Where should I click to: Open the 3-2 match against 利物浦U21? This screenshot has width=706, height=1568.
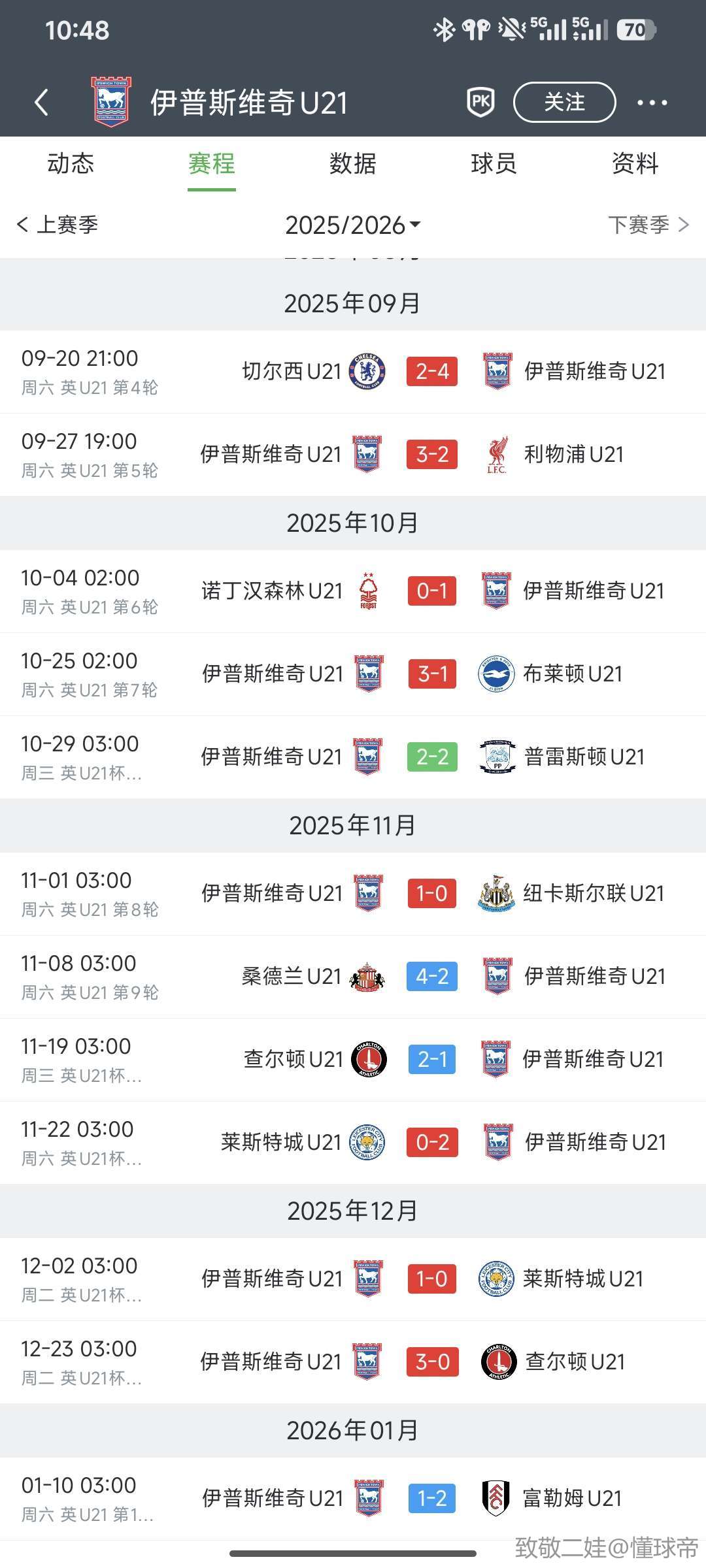[x=431, y=455]
